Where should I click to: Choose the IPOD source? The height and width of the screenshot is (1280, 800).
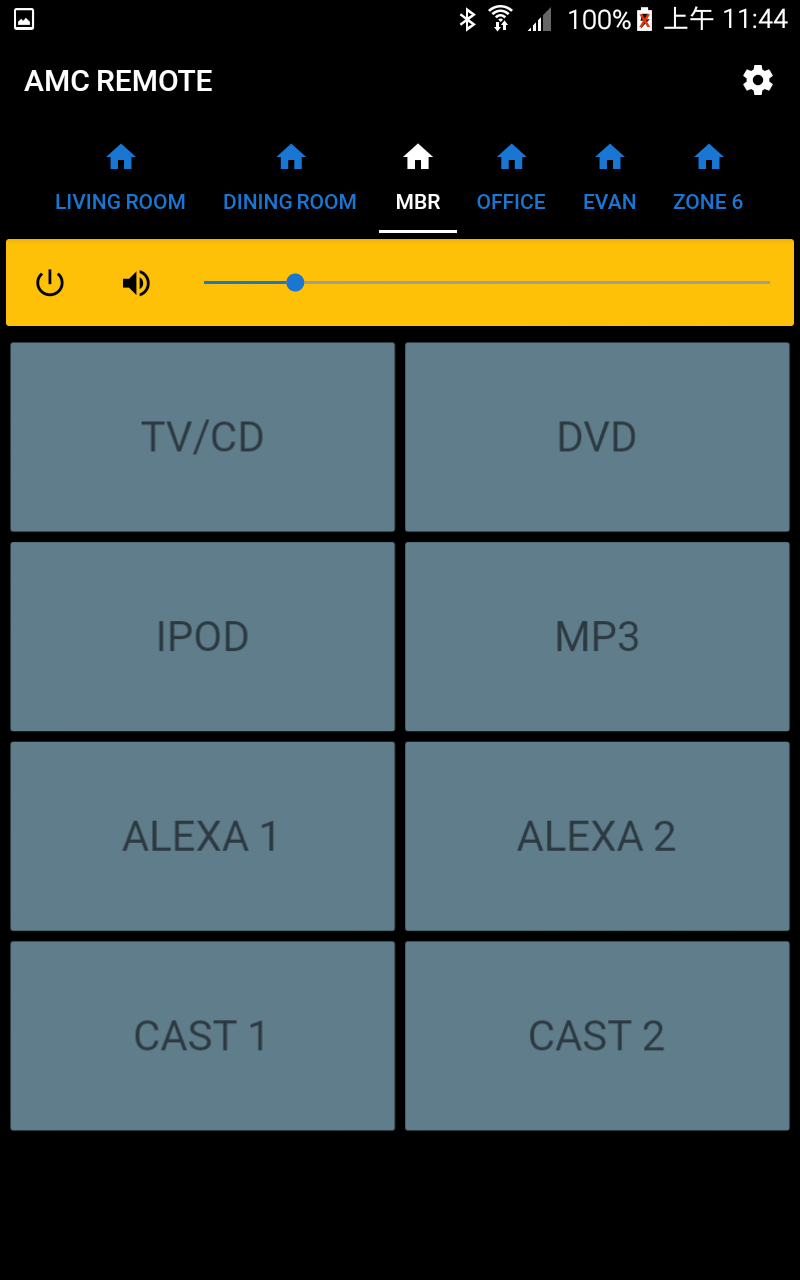[202, 636]
